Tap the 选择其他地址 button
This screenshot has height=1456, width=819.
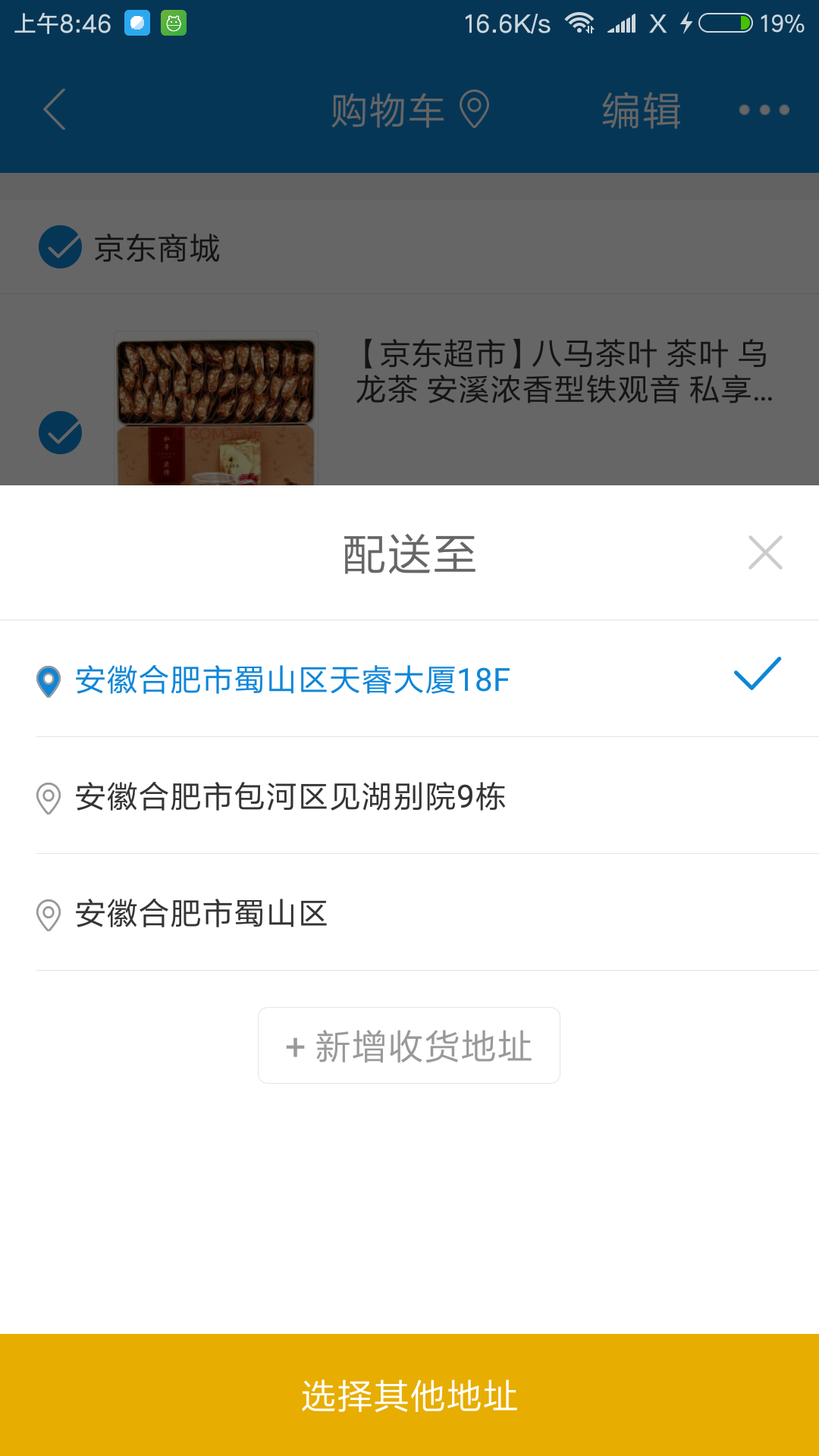pos(409,1395)
